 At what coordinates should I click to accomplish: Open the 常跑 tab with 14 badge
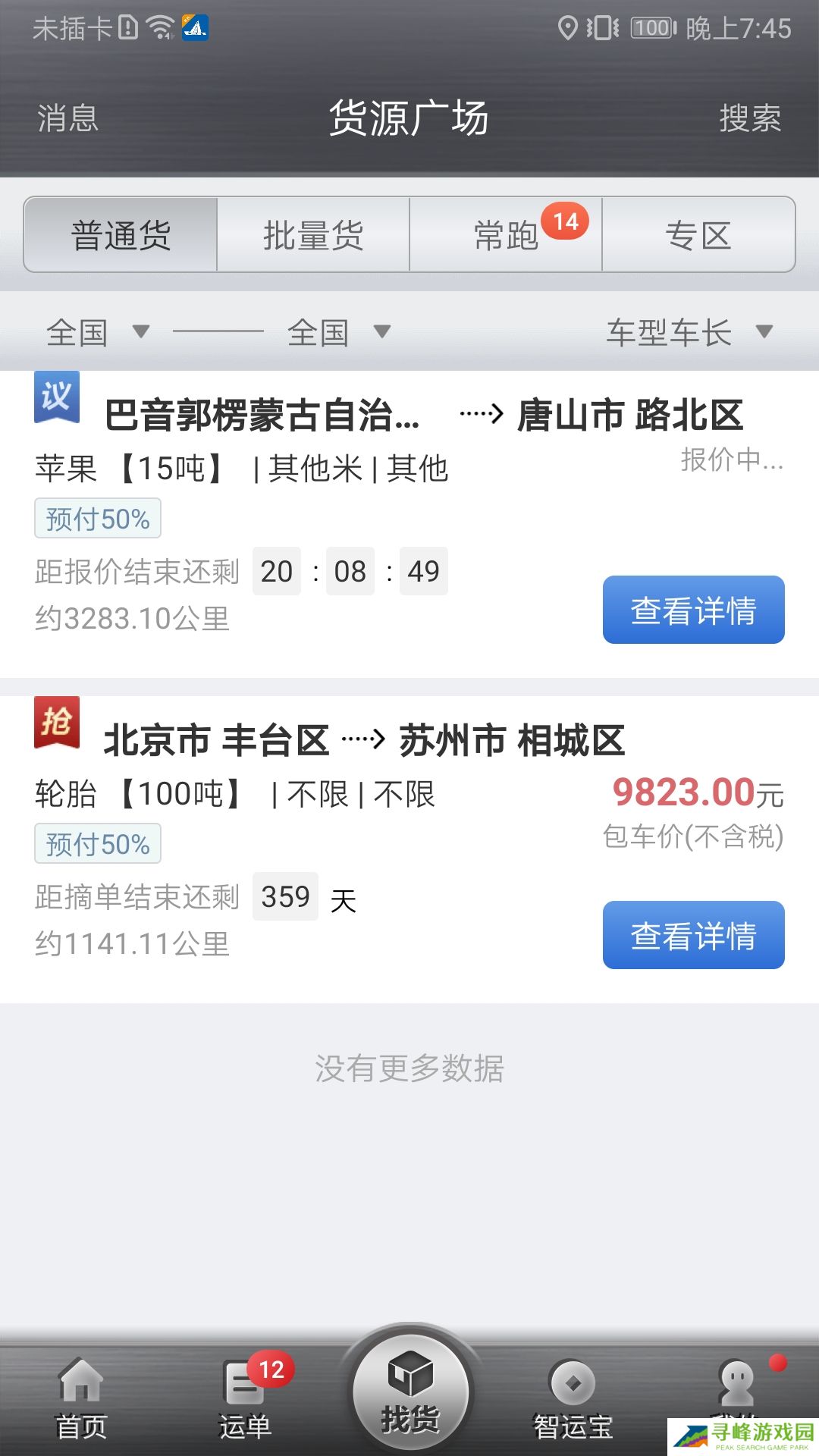click(x=507, y=235)
